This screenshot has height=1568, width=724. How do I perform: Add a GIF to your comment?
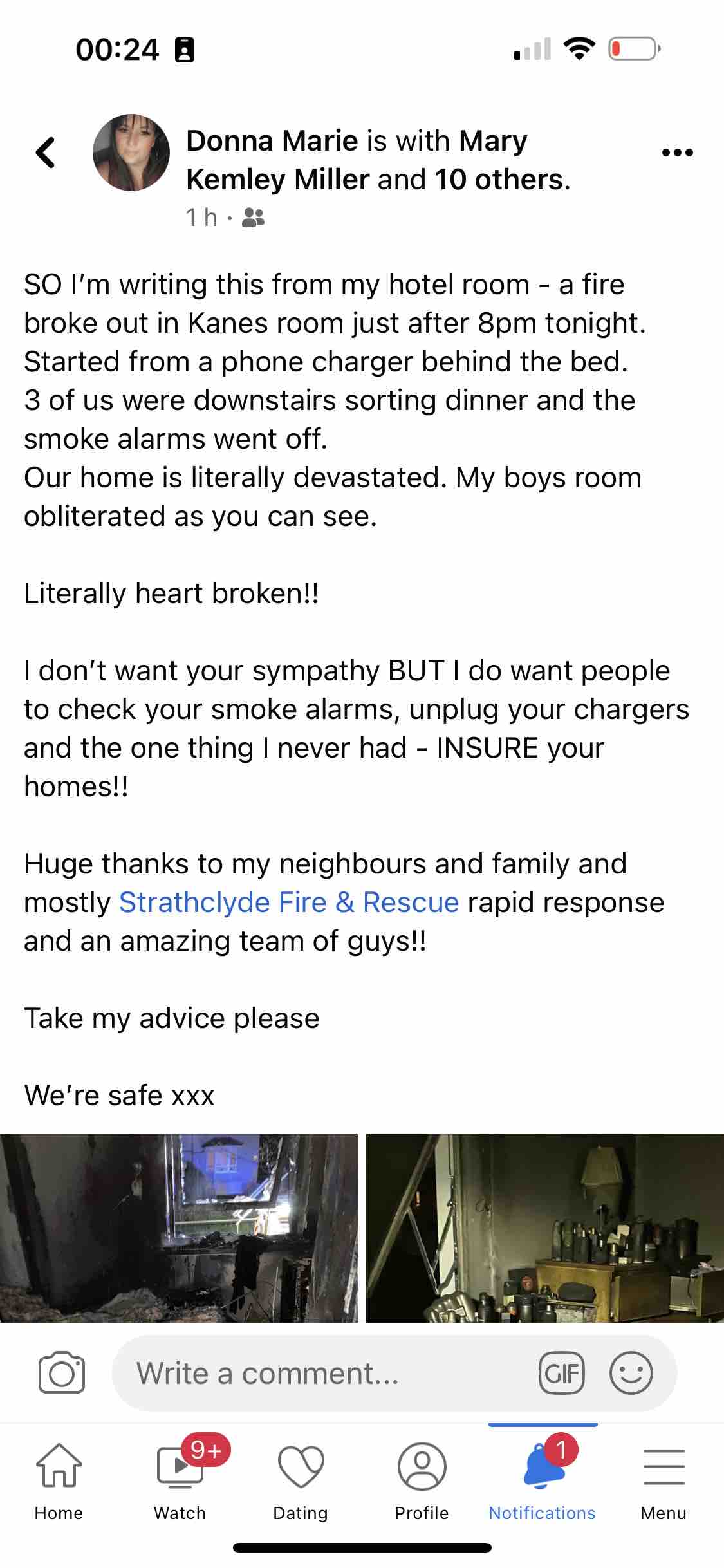[561, 1373]
